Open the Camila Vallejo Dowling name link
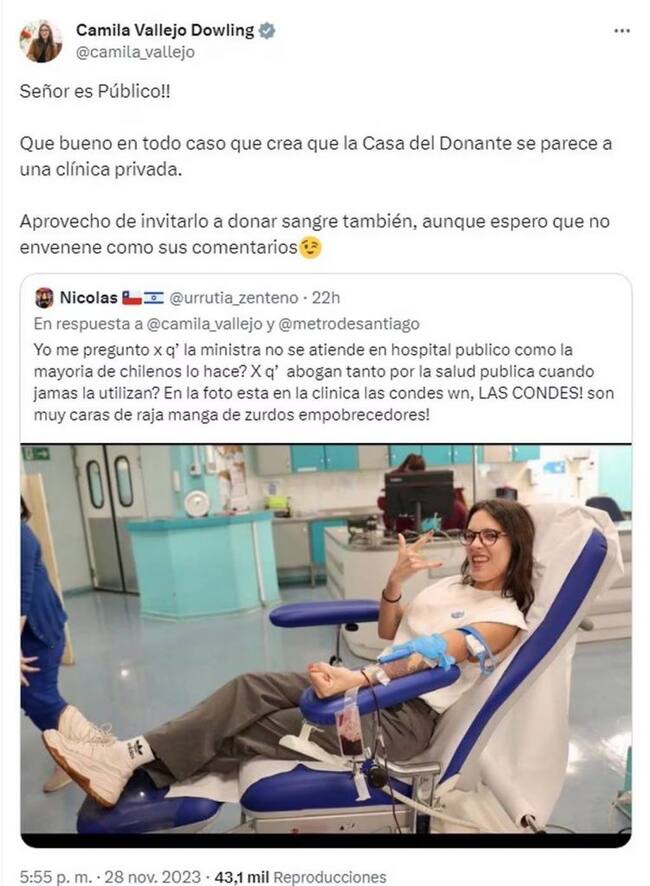 pyautogui.click(x=165, y=30)
